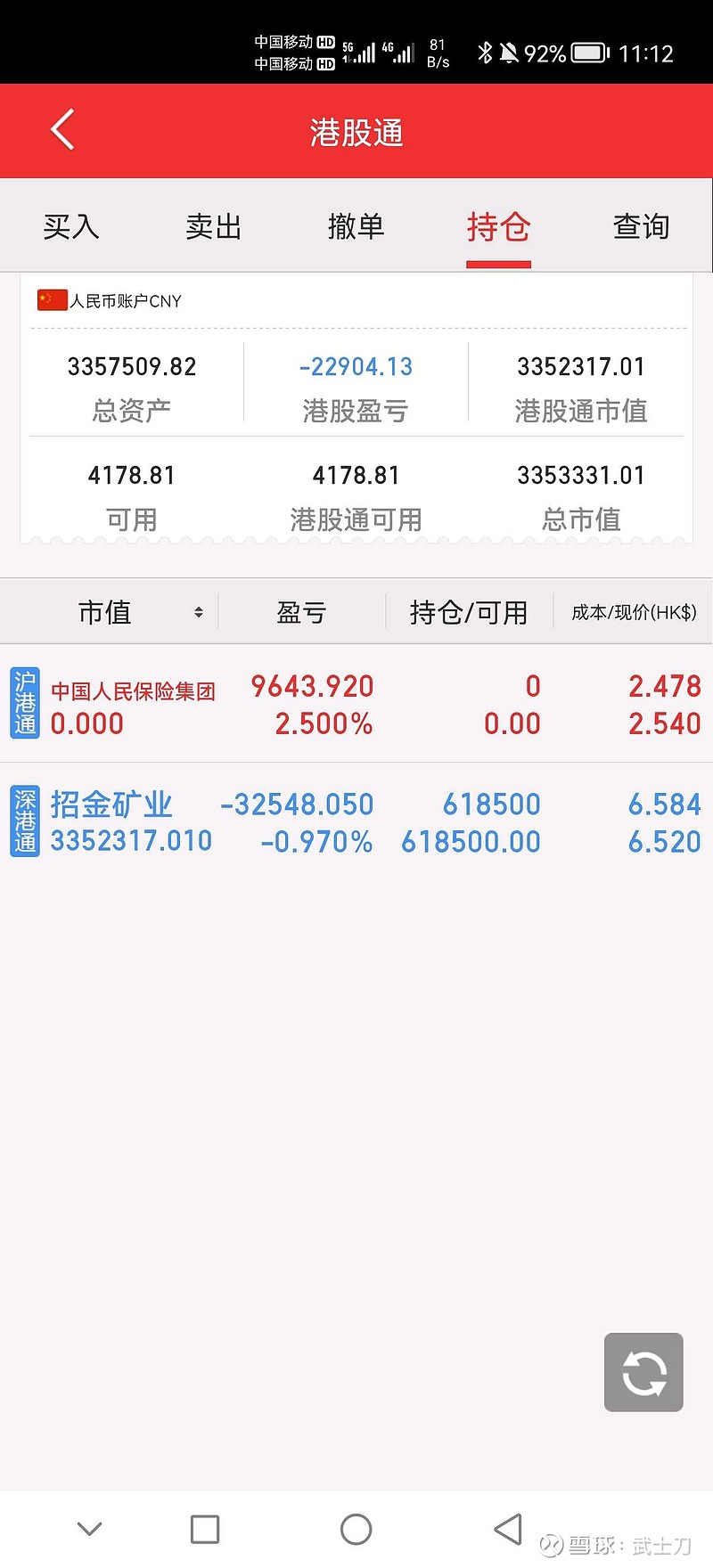Tap the back arrow to exit 港股通

pos(61,129)
